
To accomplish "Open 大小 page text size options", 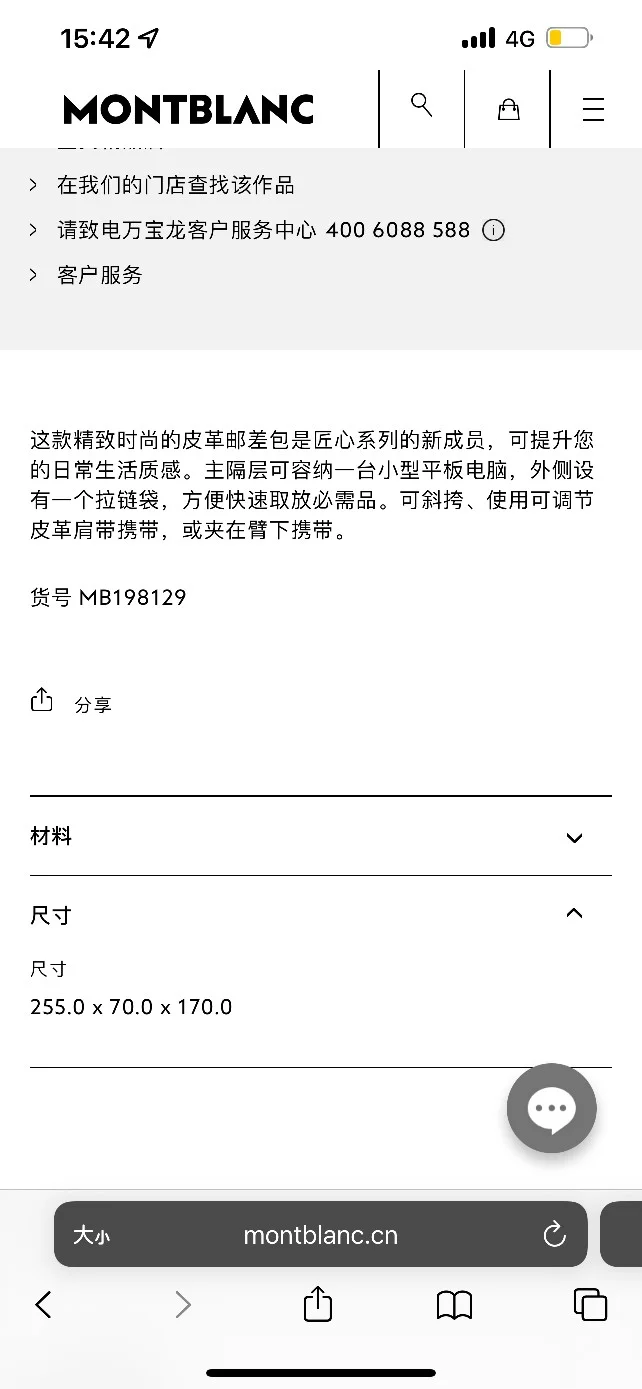I will coord(91,1235).
